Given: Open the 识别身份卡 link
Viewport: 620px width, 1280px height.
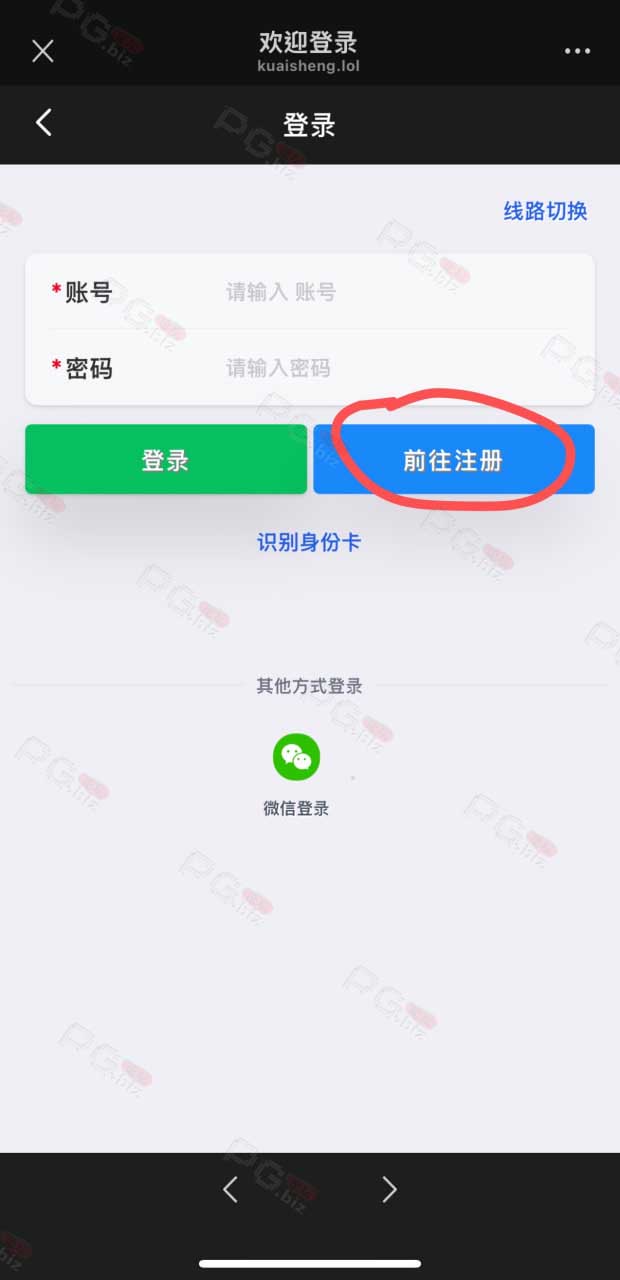Looking at the screenshot, I should coord(309,542).
